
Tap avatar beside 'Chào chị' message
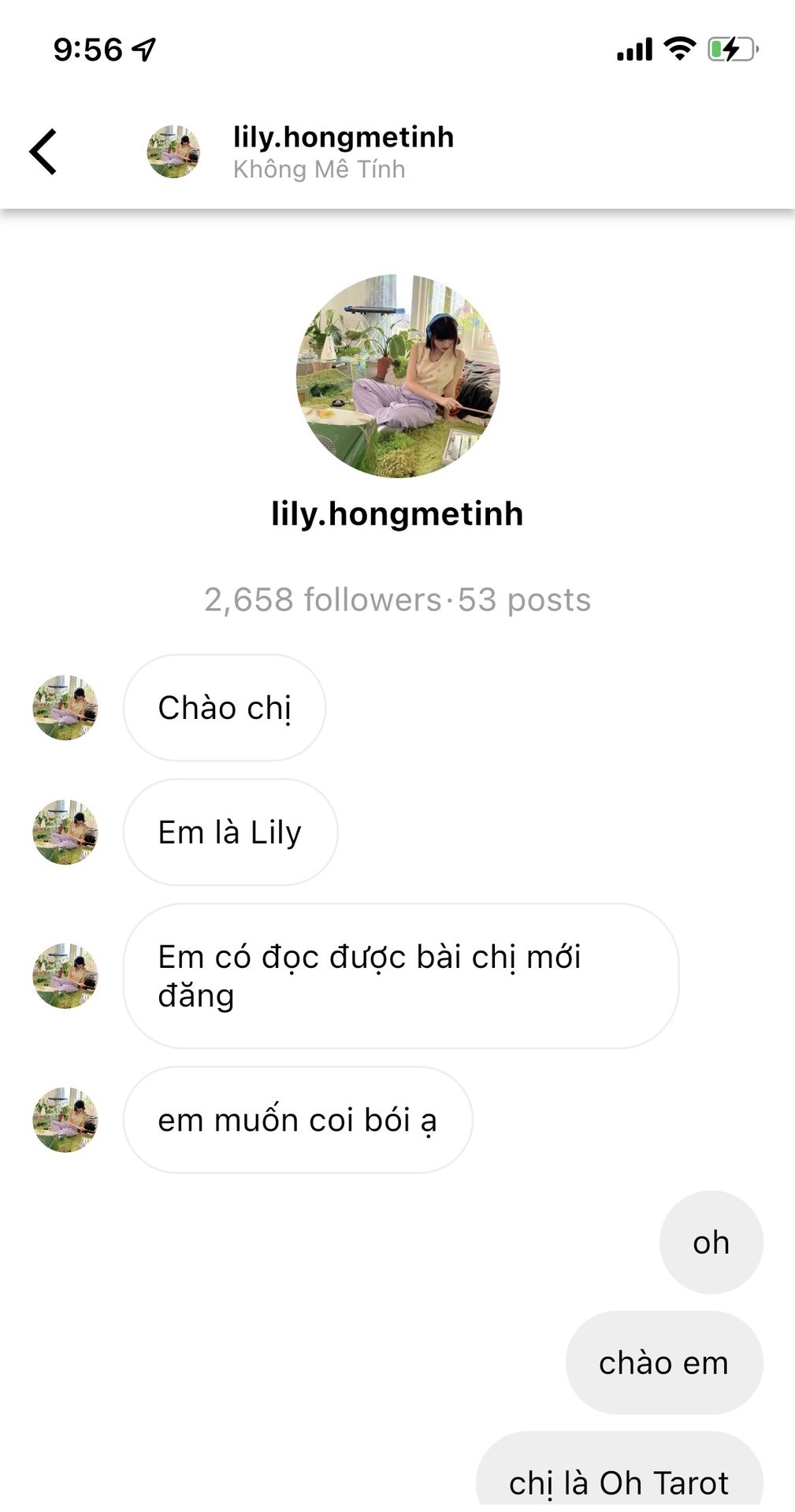click(65, 707)
